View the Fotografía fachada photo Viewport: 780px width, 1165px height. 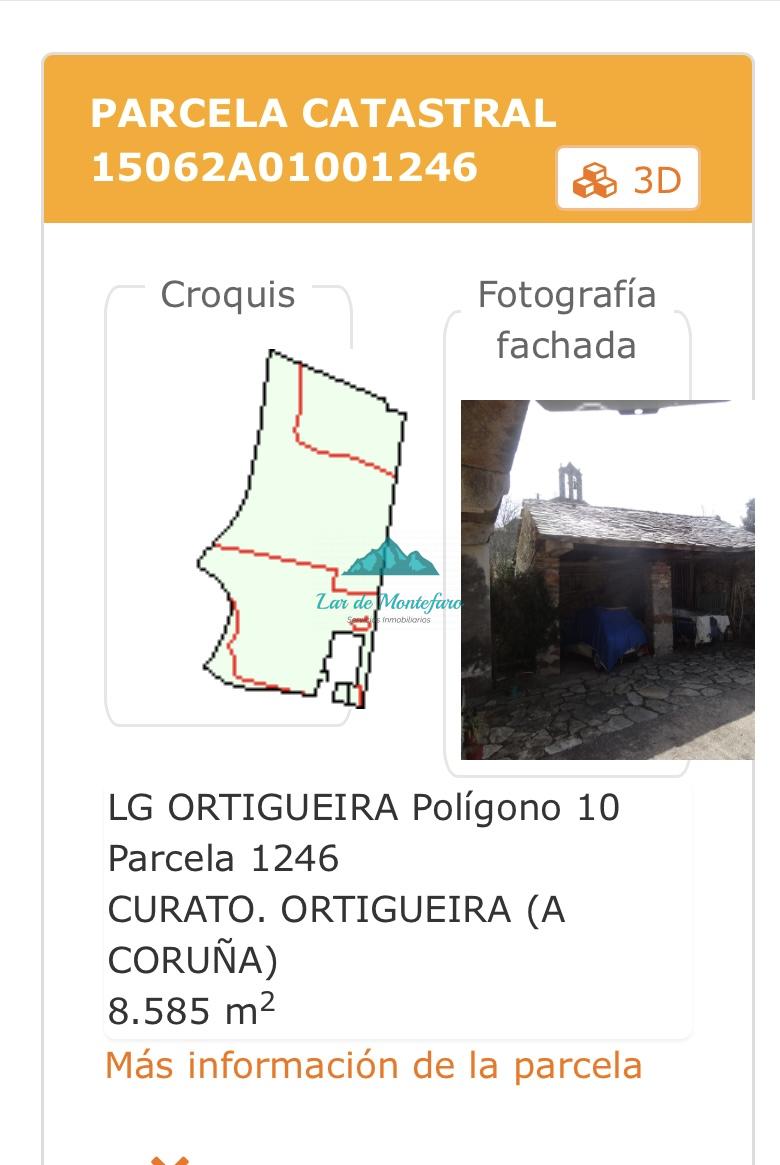(x=607, y=580)
